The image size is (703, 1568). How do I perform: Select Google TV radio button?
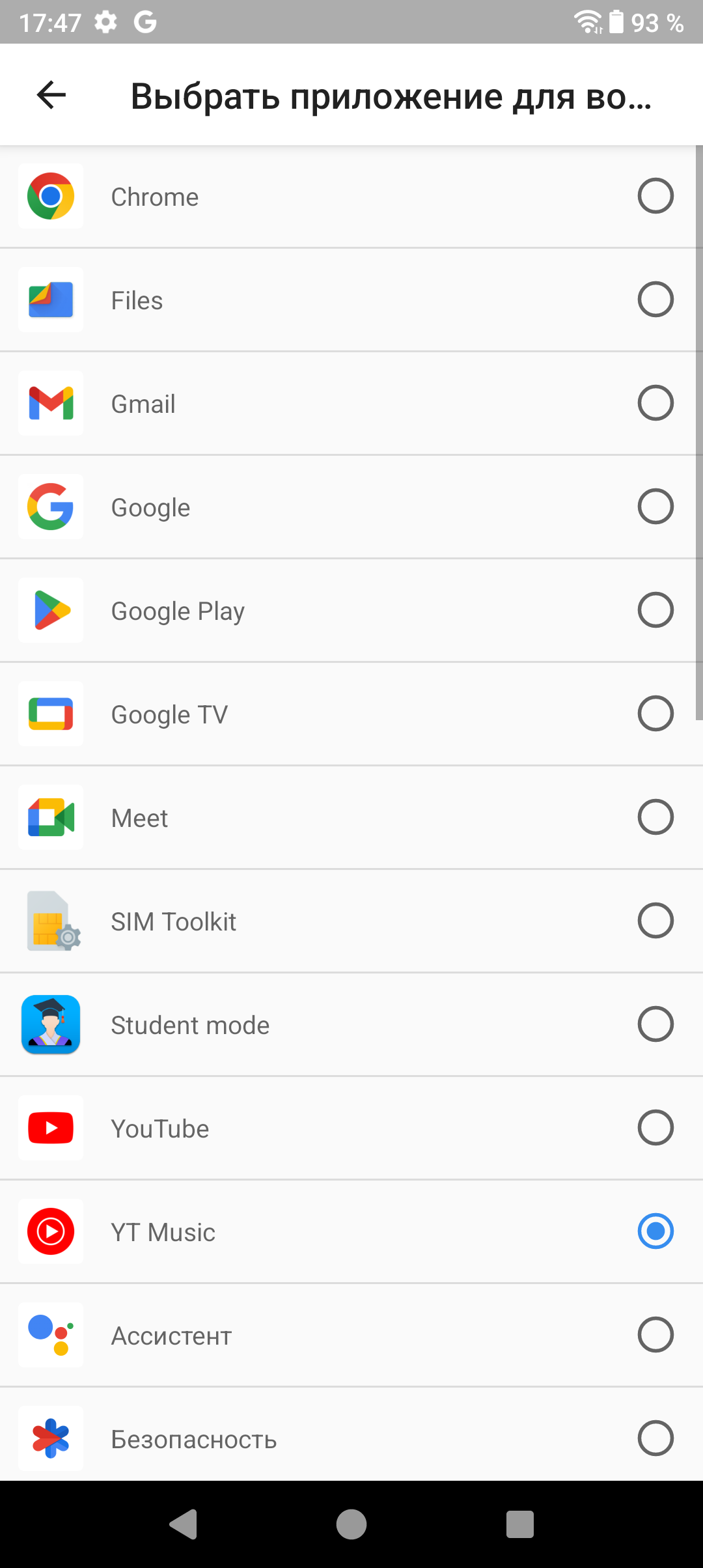[655, 714]
